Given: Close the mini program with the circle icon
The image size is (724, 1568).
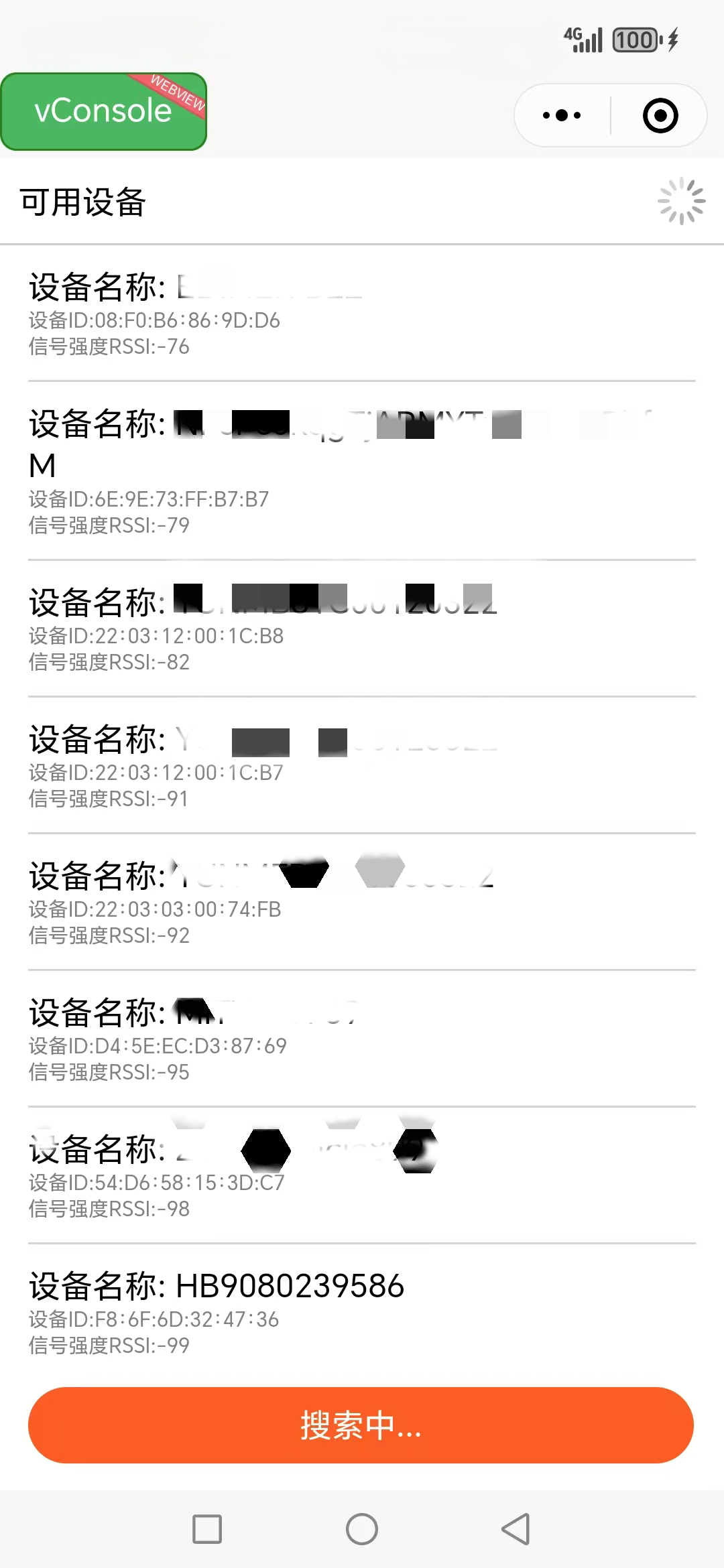Looking at the screenshot, I should click(x=660, y=115).
